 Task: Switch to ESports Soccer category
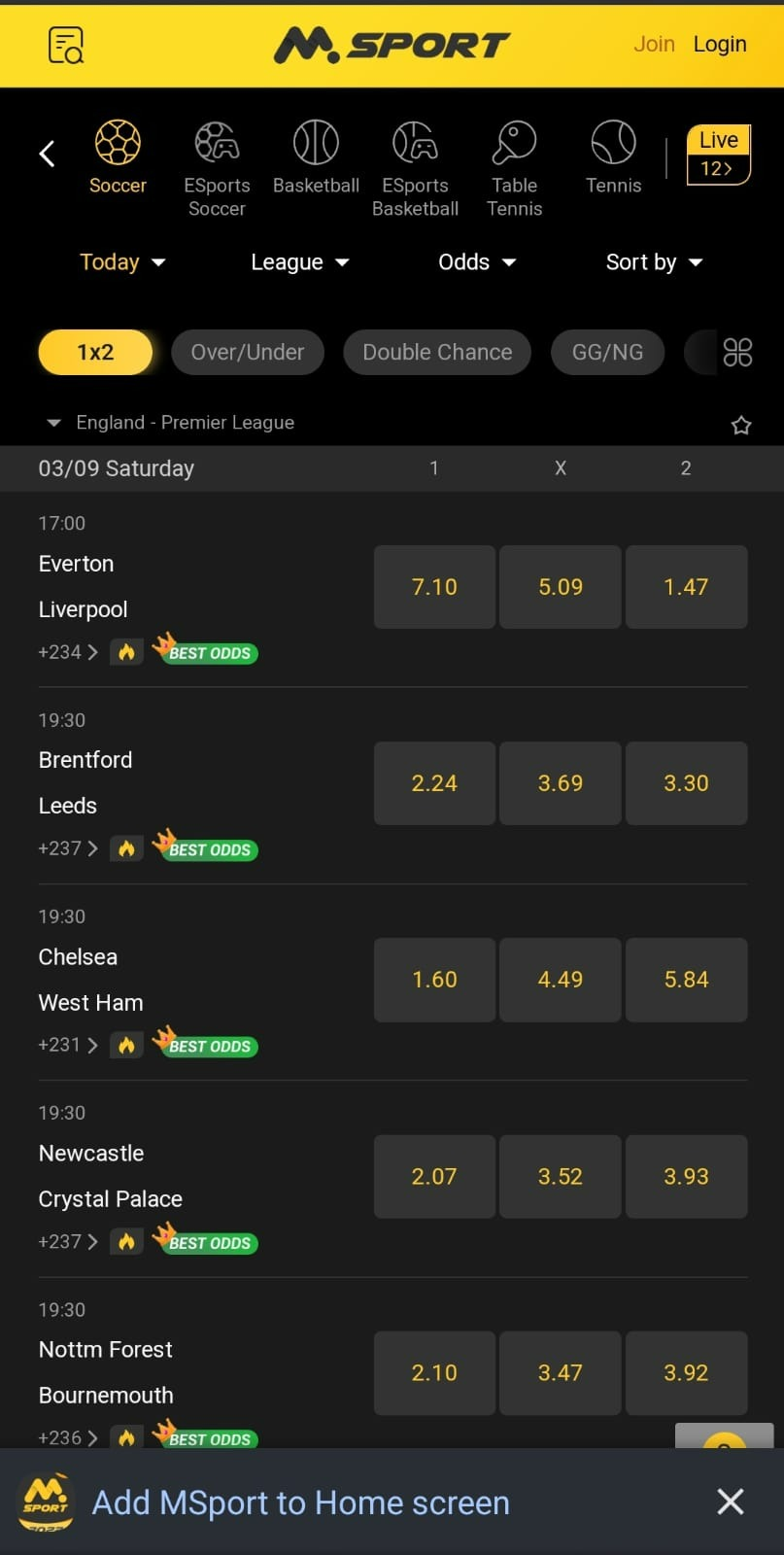[x=217, y=168]
